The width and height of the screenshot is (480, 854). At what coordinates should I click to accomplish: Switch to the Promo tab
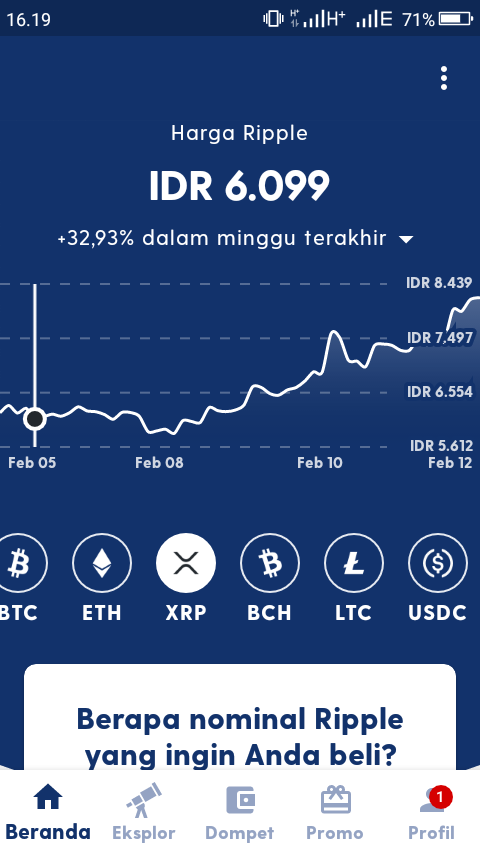coord(335,812)
